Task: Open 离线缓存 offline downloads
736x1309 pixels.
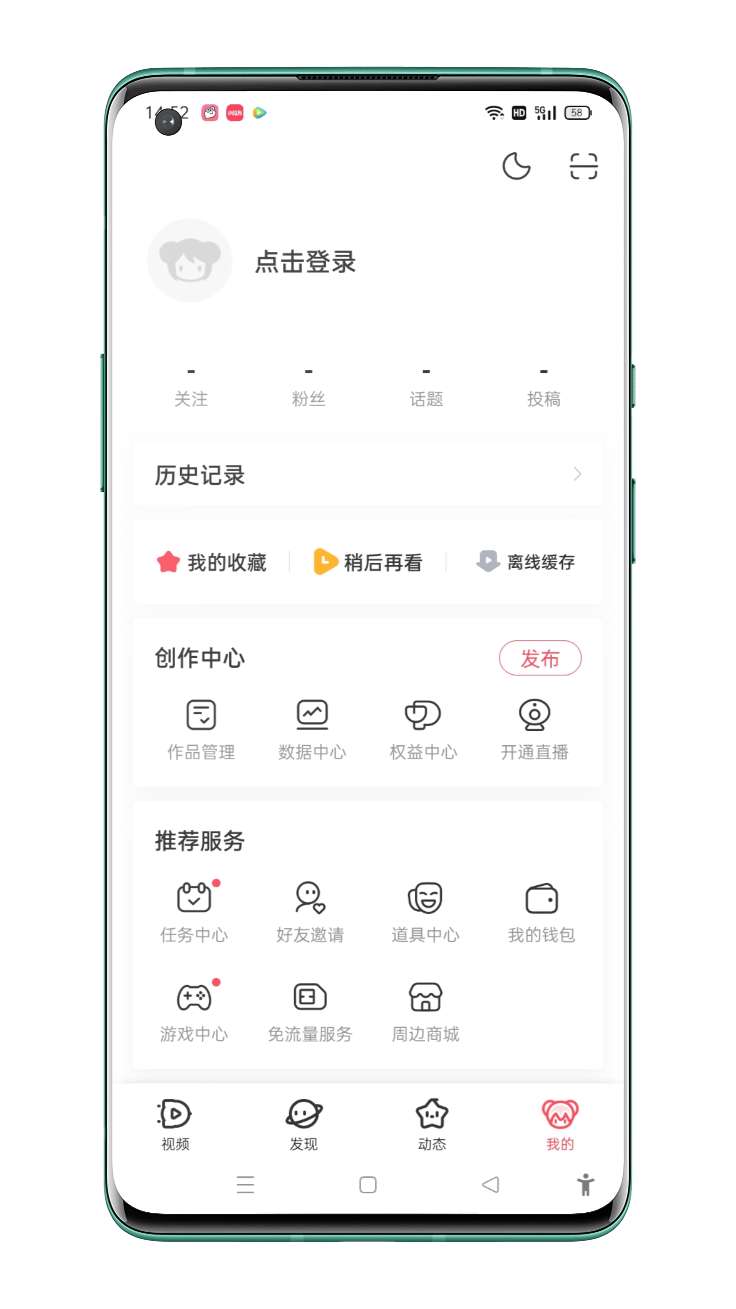Action: 526,562
